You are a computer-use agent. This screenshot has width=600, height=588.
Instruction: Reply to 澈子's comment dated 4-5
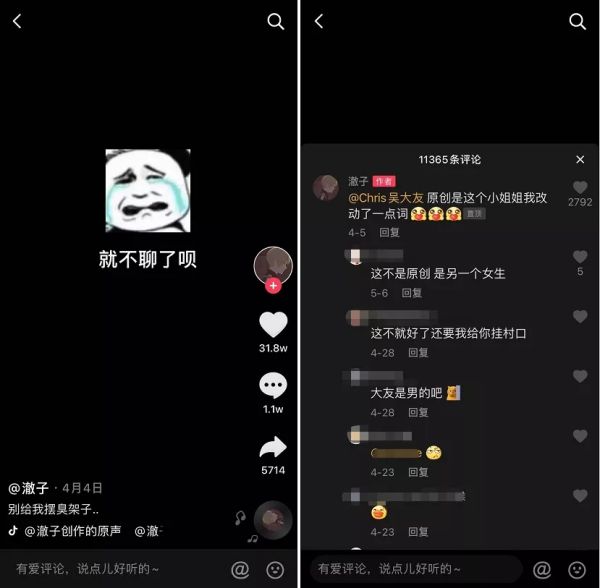(x=389, y=232)
